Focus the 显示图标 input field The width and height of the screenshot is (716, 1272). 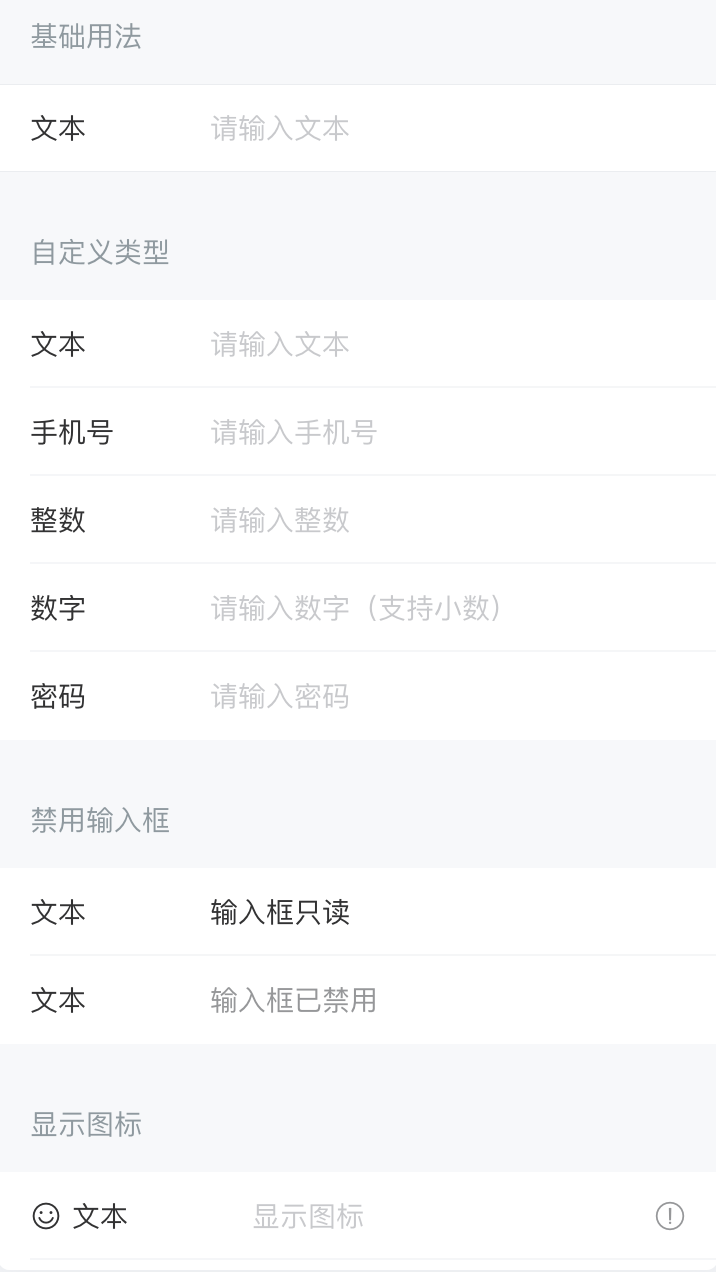pos(440,1216)
